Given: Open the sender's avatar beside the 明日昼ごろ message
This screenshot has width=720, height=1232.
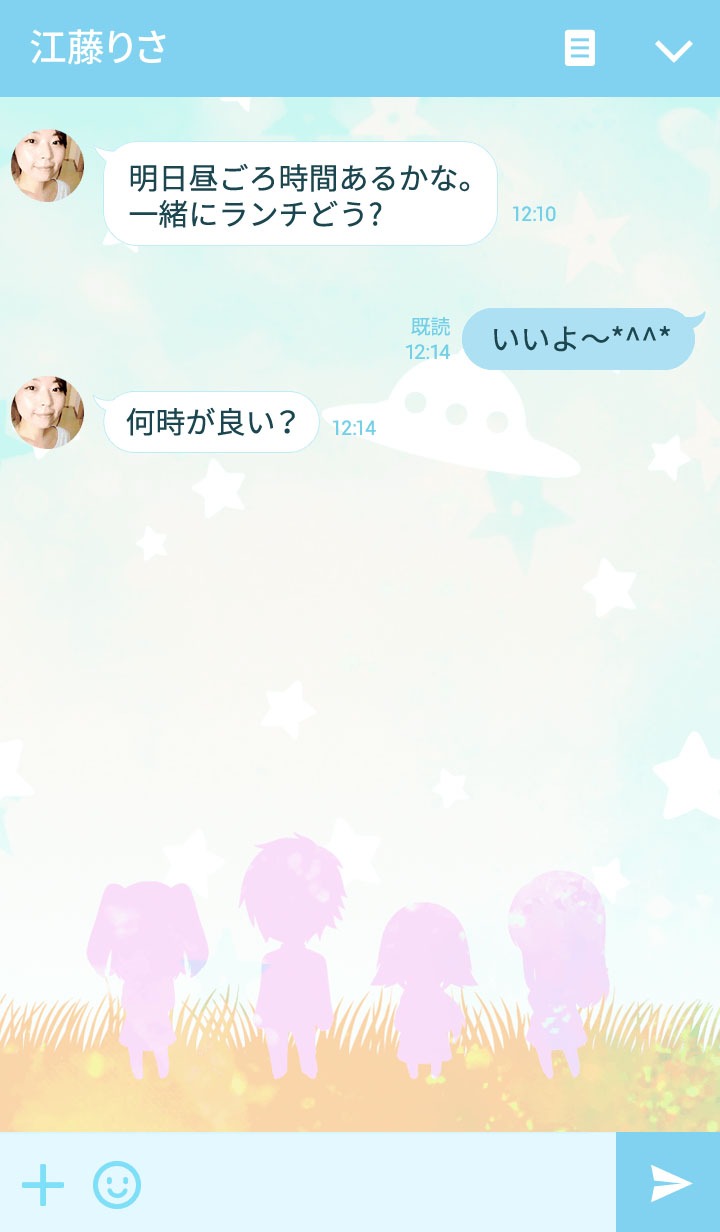Looking at the screenshot, I should click(47, 166).
